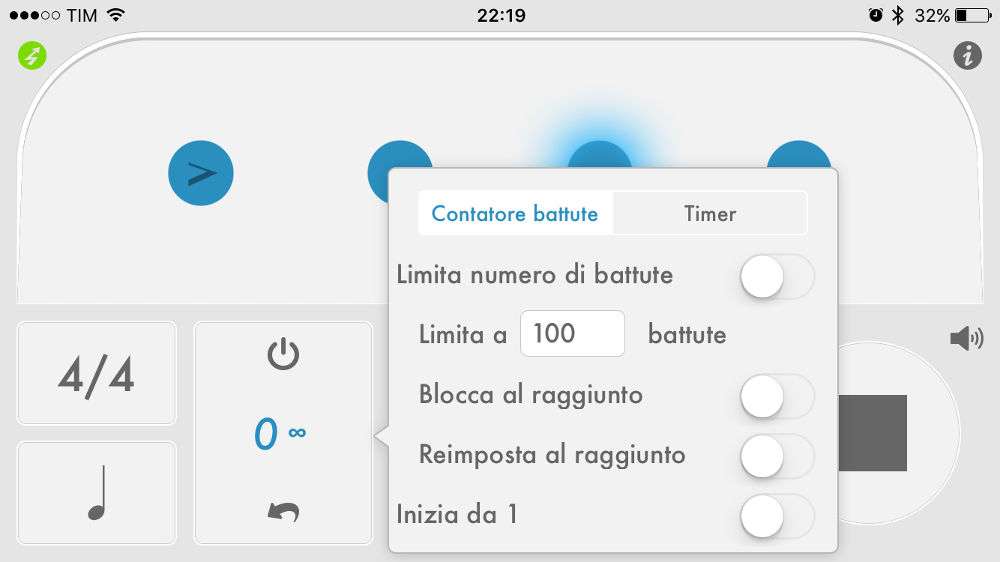Screen dimensions: 1000x562
Task: Toggle Blocca al raggiunto
Action: click(776, 396)
